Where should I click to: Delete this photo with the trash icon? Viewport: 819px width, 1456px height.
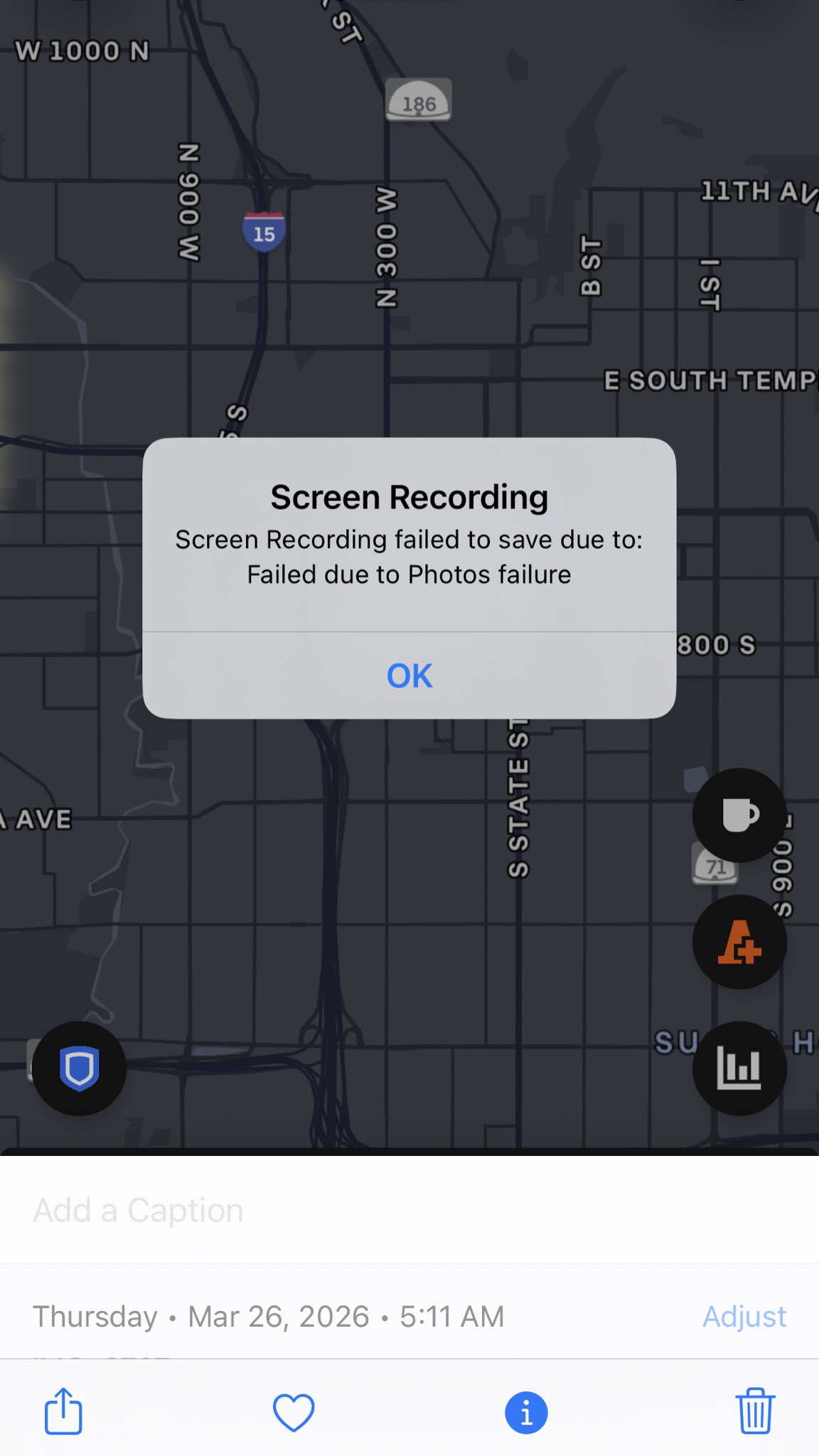click(754, 1412)
